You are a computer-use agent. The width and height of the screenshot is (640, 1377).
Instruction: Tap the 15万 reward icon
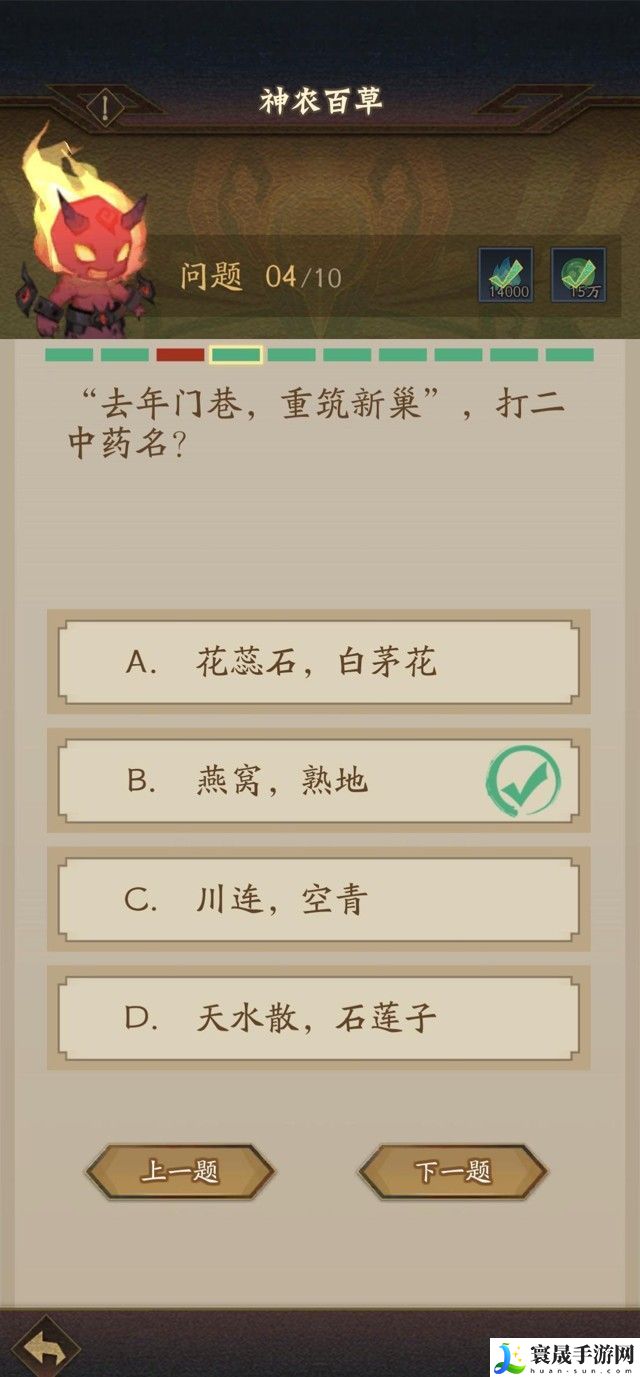tap(578, 275)
